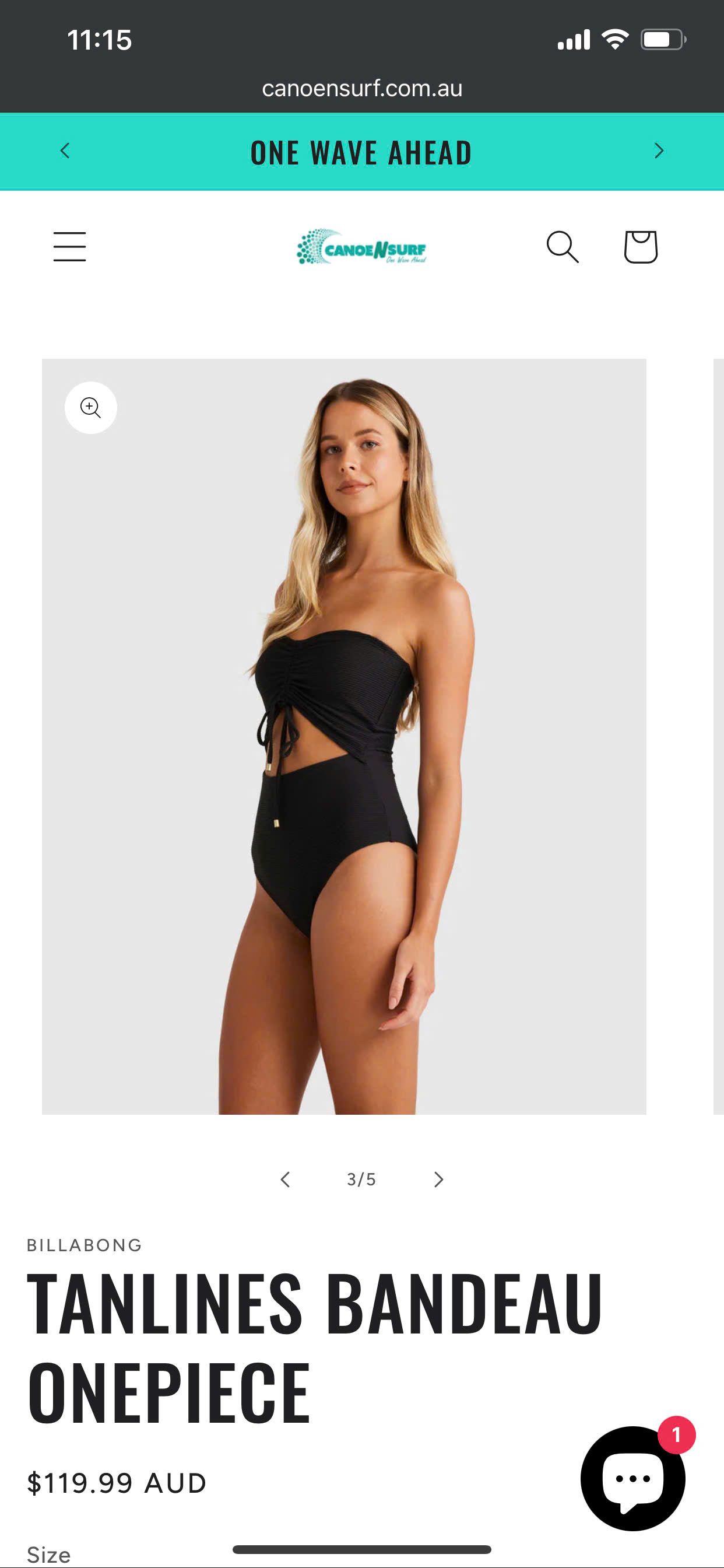The width and height of the screenshot is (724, 1568).
Task: Go to the previous product image
Action: point(284,1179)
